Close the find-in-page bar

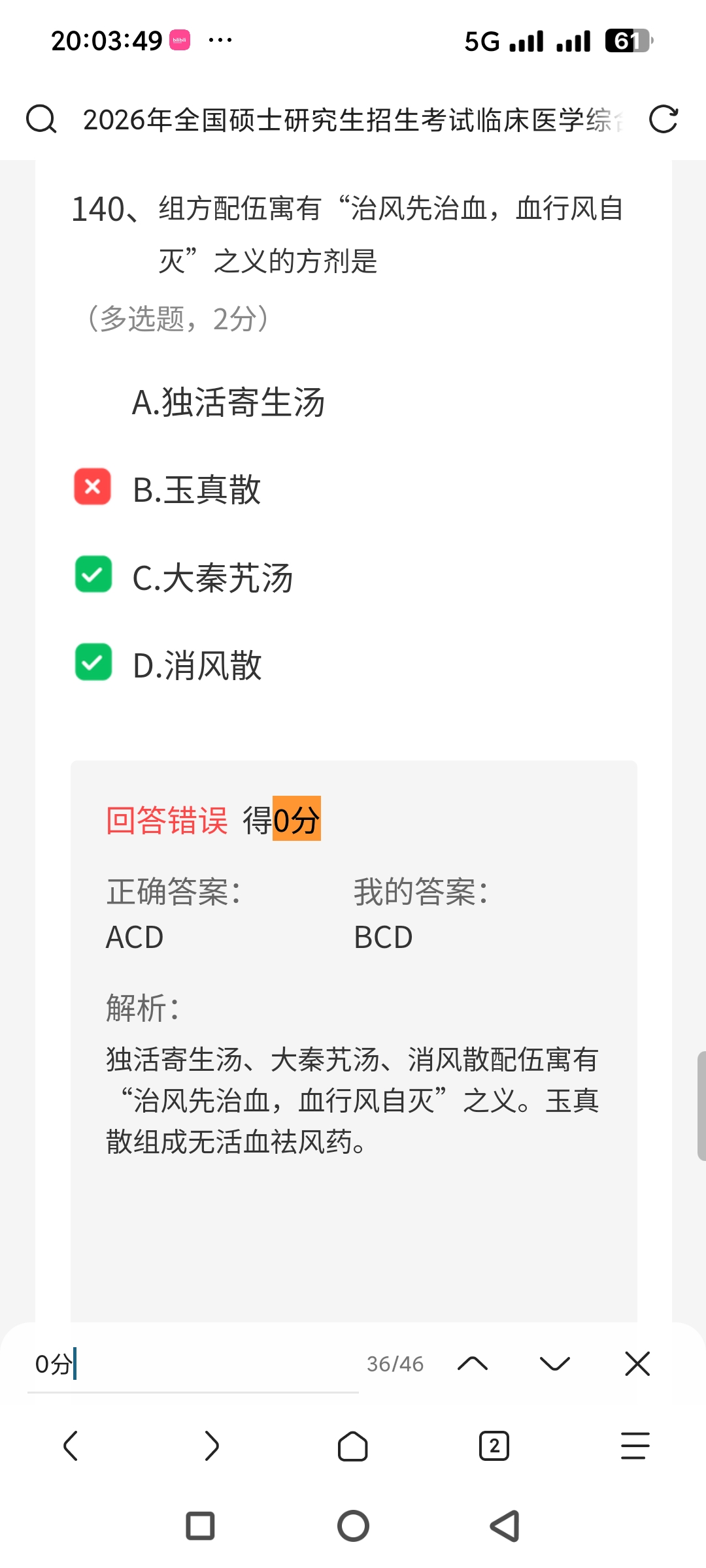[x=637, y=1364]
